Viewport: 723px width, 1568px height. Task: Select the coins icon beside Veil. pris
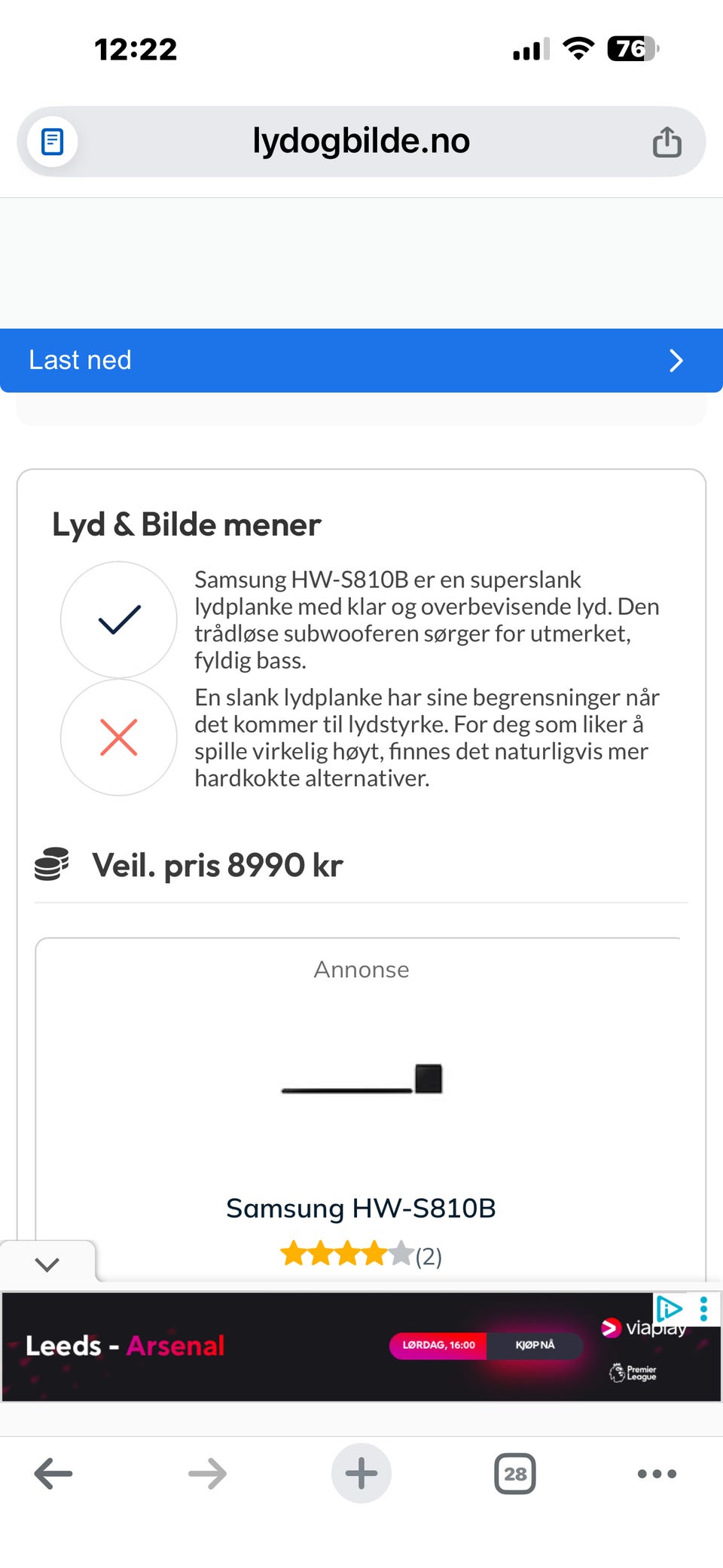pyautogui.click(x=51, y=865)
